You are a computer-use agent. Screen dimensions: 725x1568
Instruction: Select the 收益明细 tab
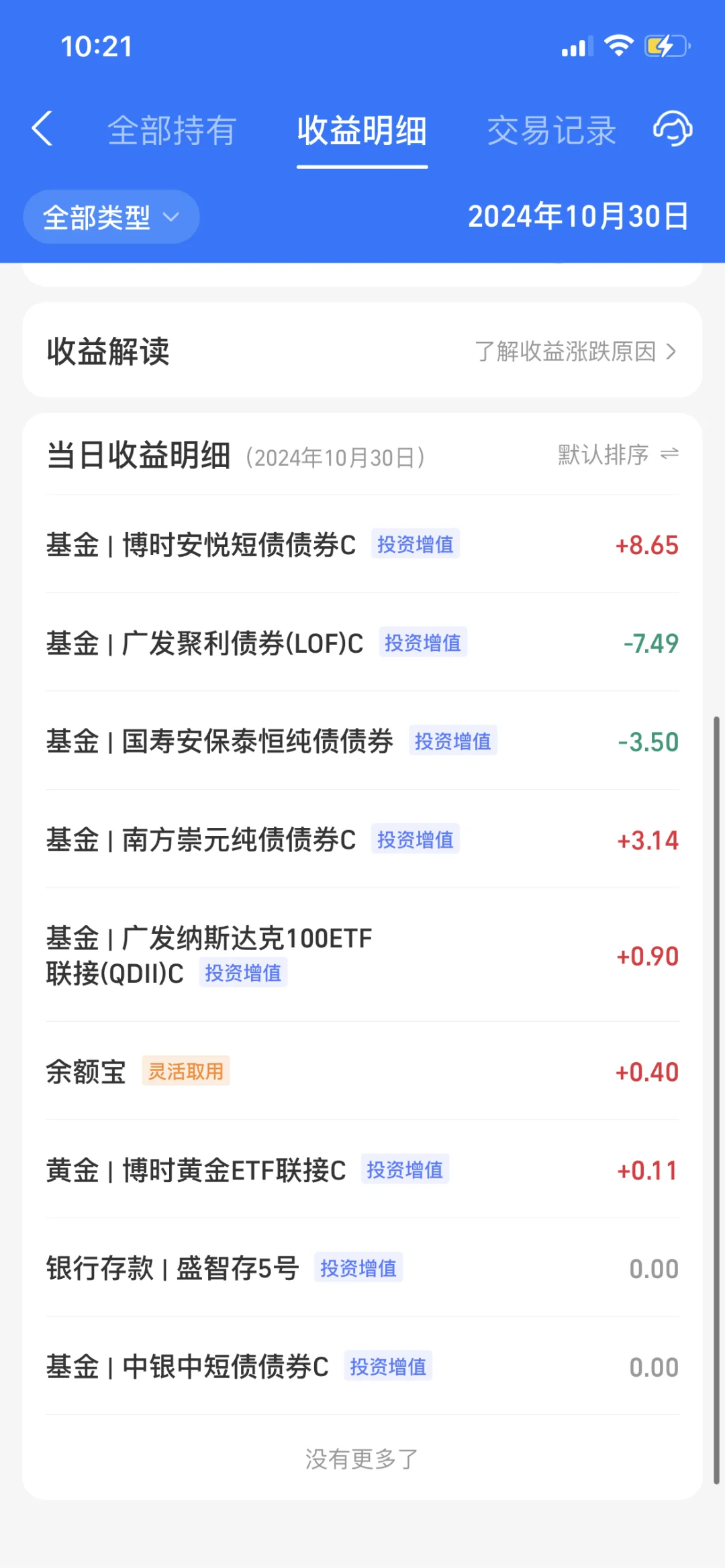[362, 130]
